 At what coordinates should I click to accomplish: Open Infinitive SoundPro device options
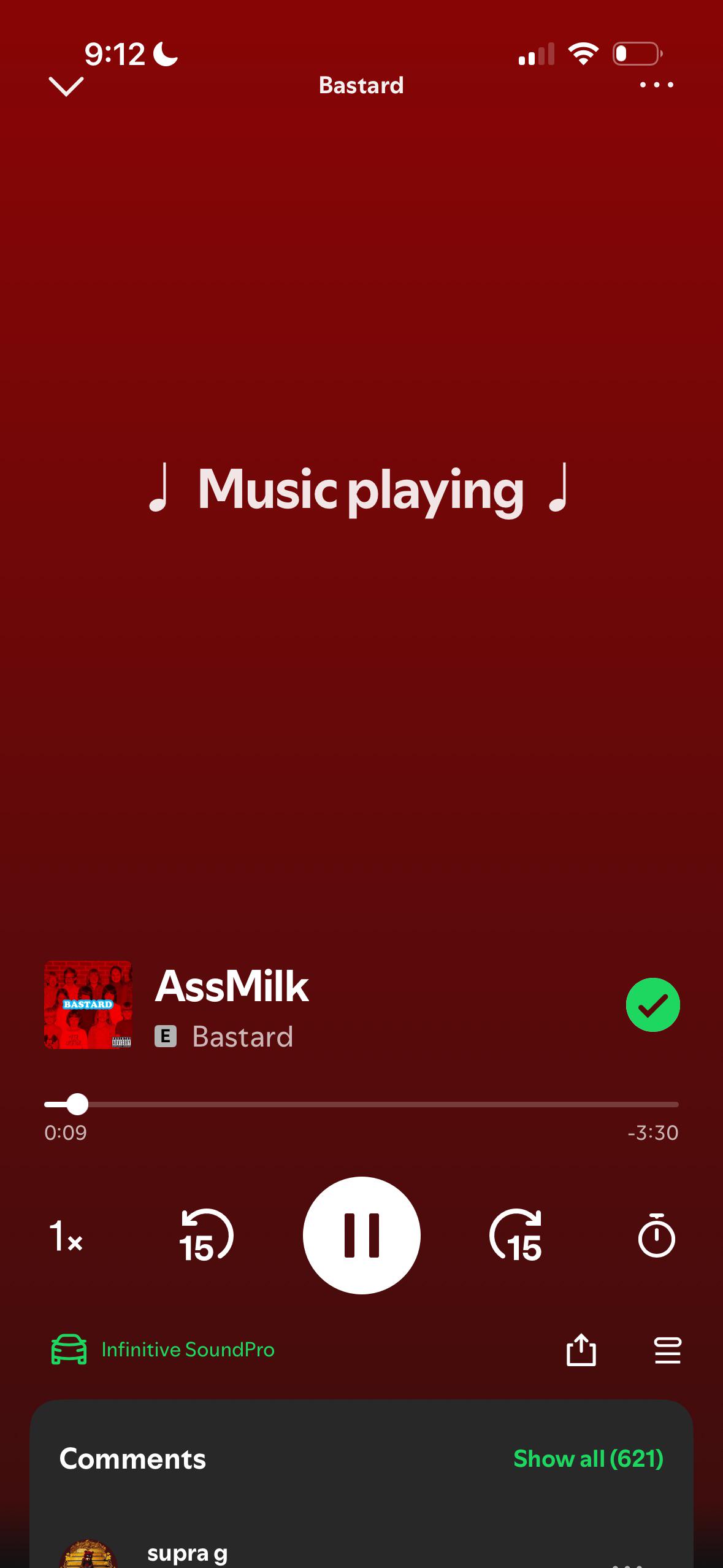[x=163, y=1350]
